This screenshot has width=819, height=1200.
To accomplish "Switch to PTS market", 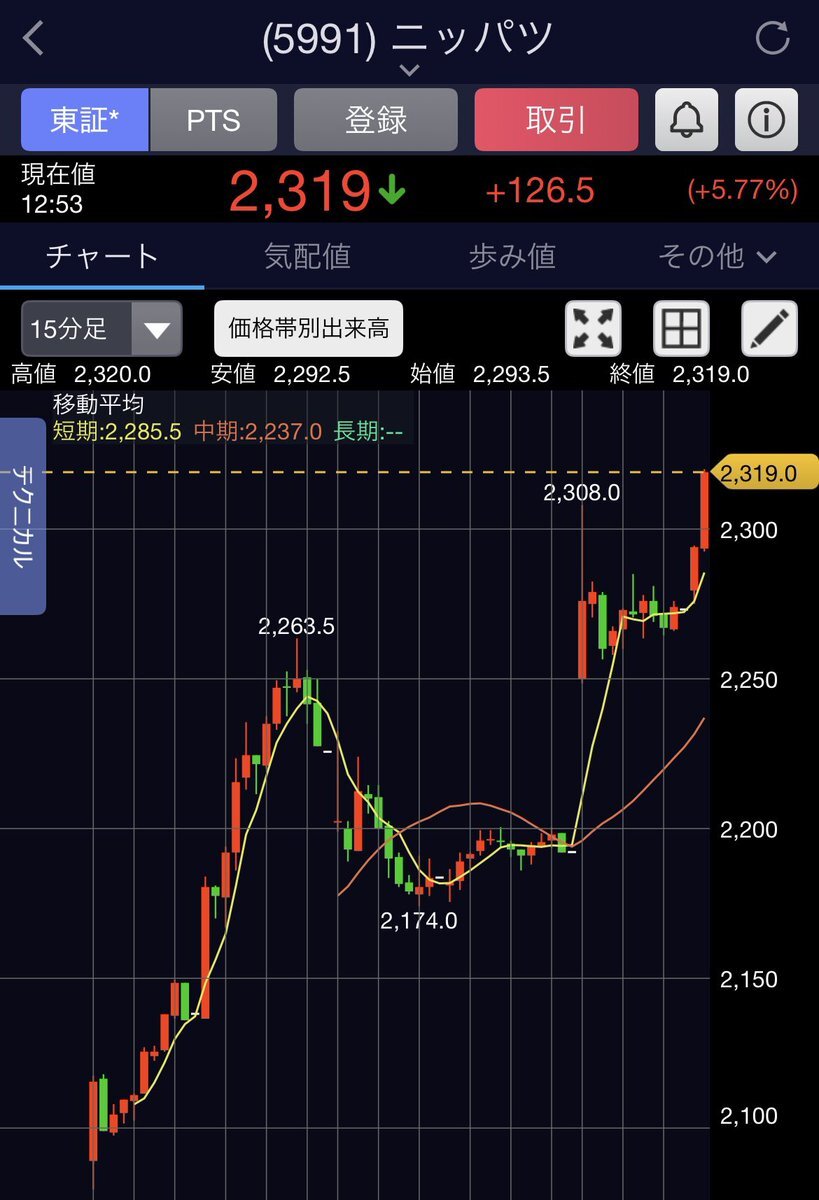I will click(x=213, y=120).
